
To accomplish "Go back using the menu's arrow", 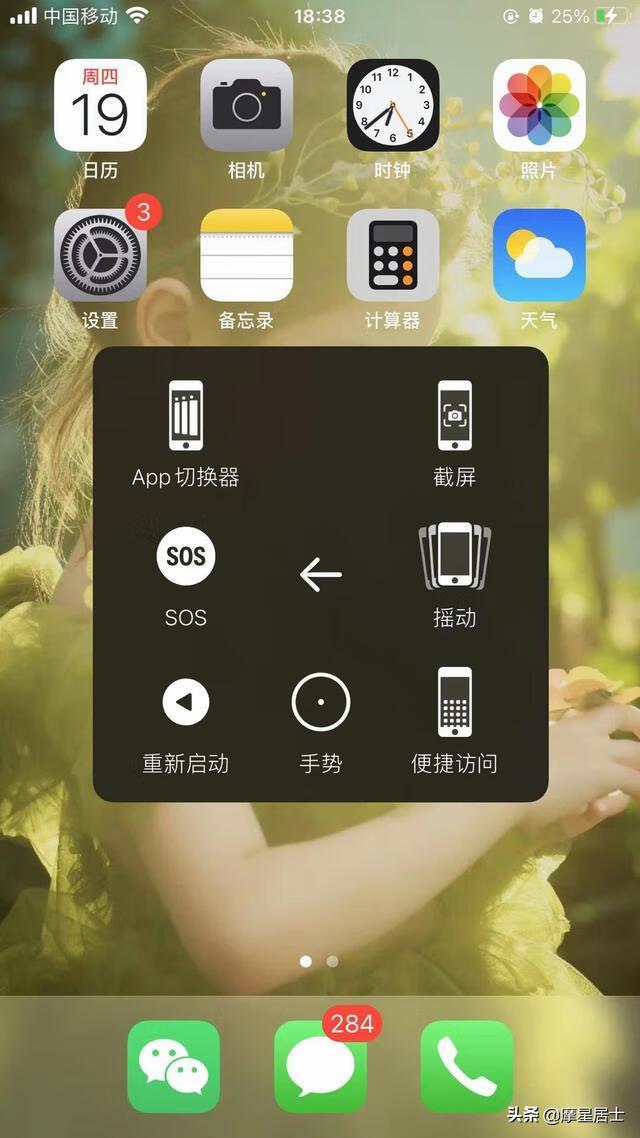I will coord(320,575).
